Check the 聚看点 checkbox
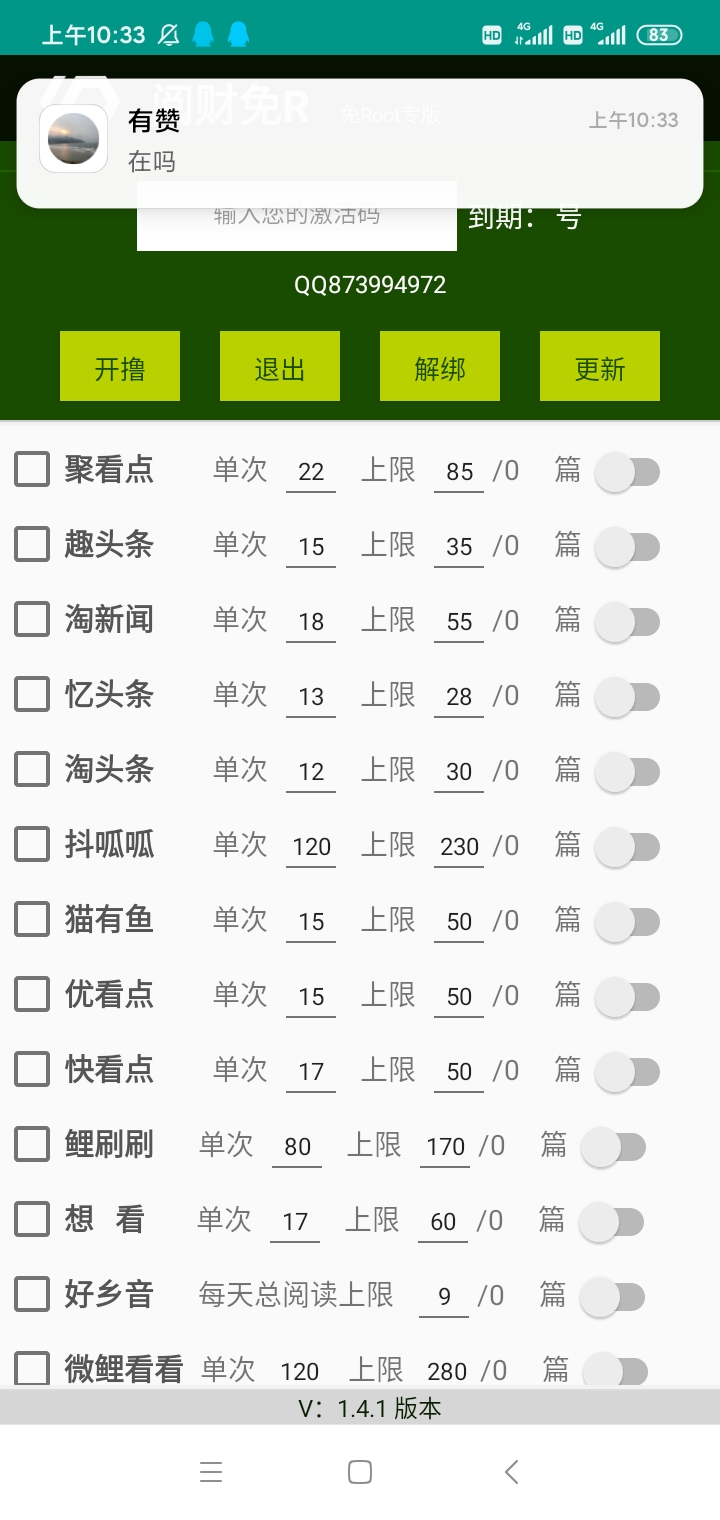The height and width of the screenshot is (1520, 720). pos(32,469)
